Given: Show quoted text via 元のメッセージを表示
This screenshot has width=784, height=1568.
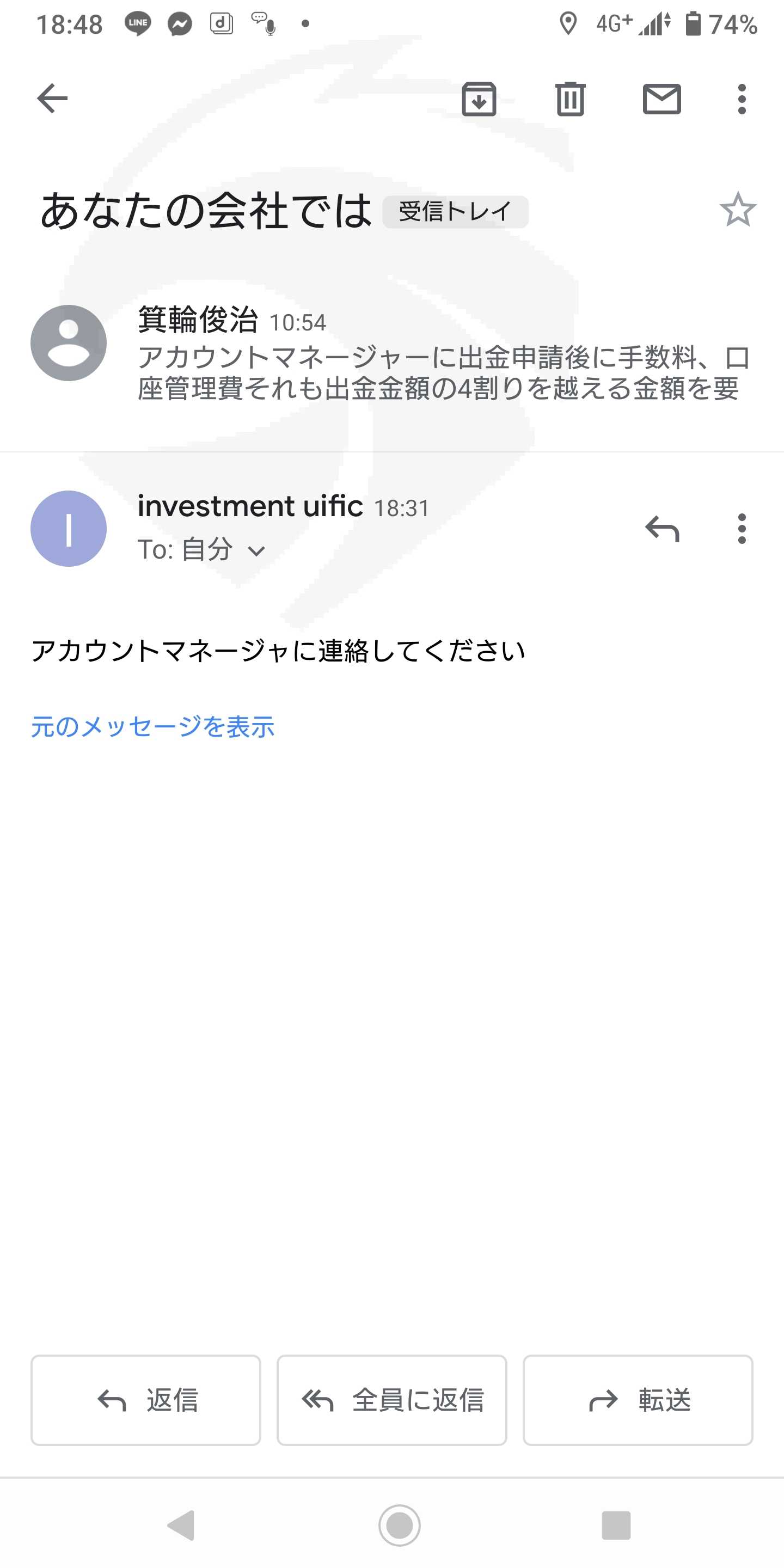Looking at the screenshot, I should click(153, 727).
